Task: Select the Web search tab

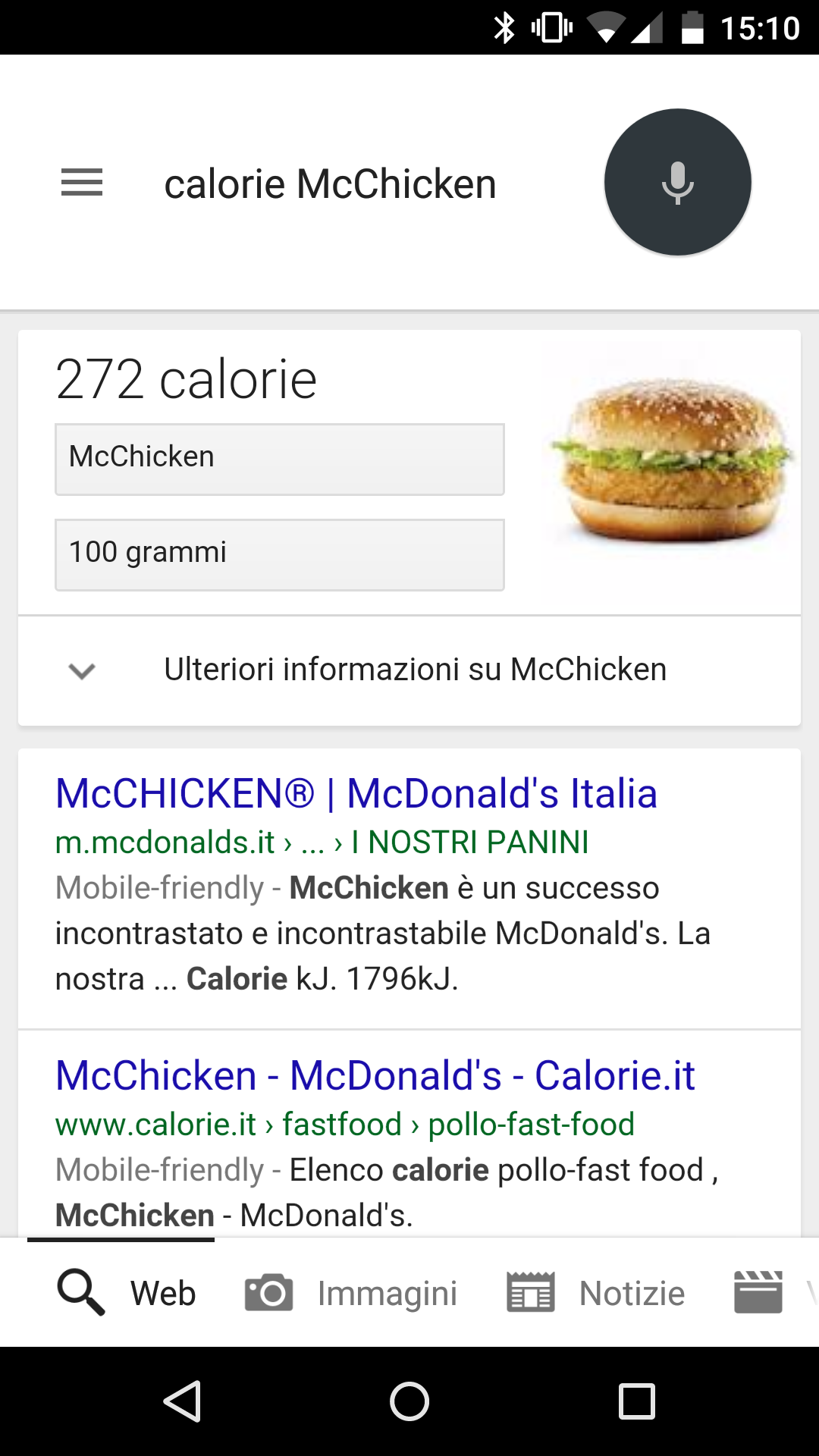Action: [x=126, y=1294]
